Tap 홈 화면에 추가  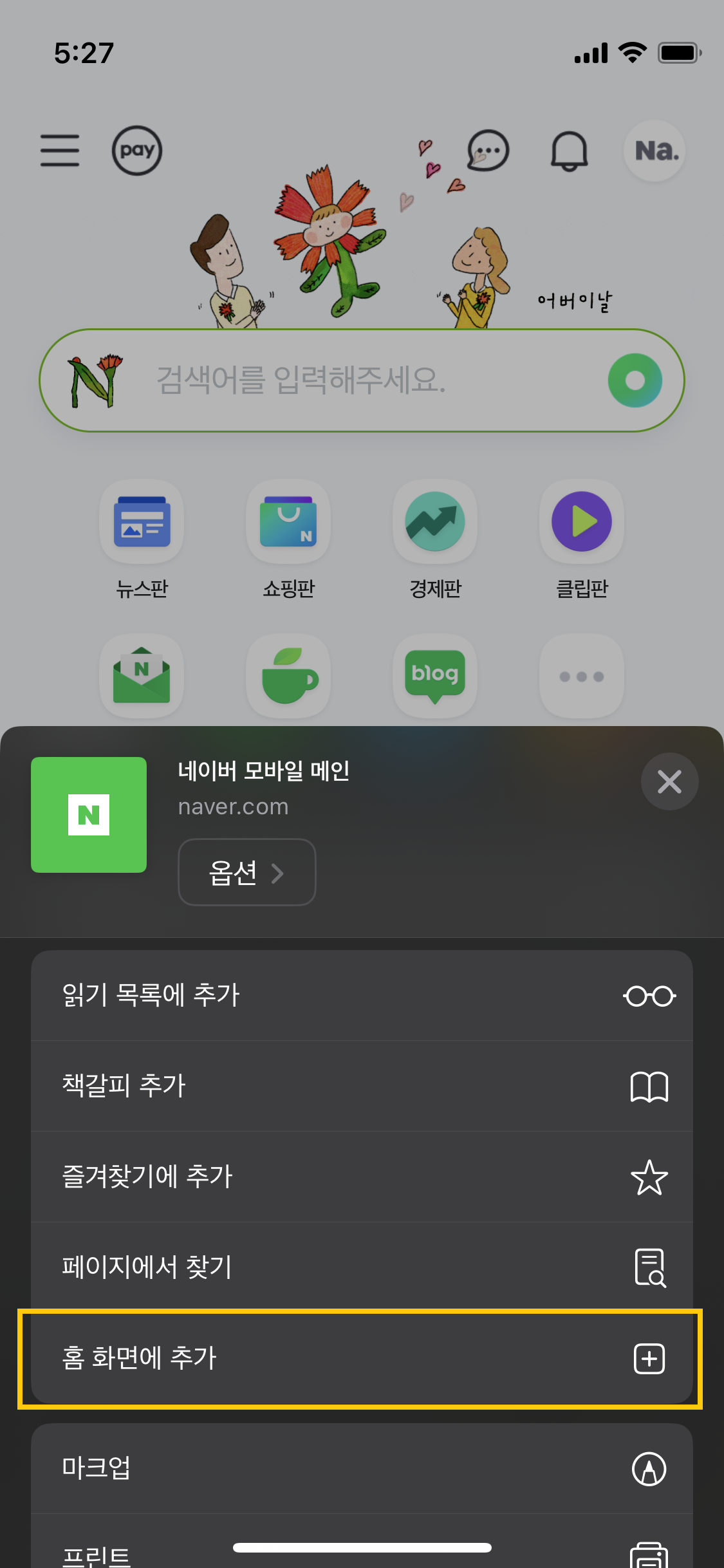click(x=362, y=1358)
